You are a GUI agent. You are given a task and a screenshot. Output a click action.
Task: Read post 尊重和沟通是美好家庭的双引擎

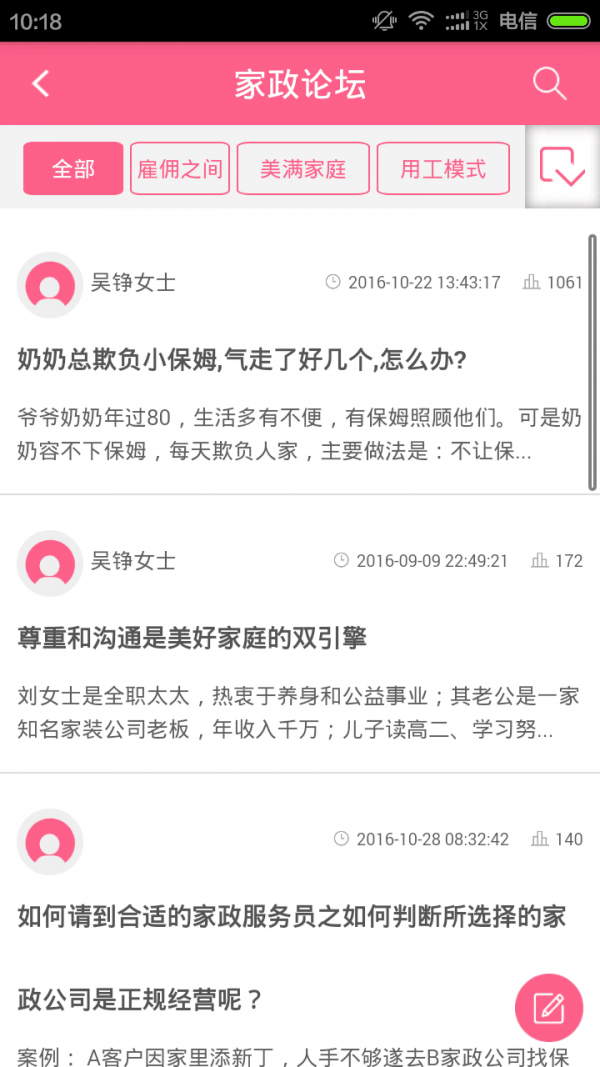coord(192,637)
